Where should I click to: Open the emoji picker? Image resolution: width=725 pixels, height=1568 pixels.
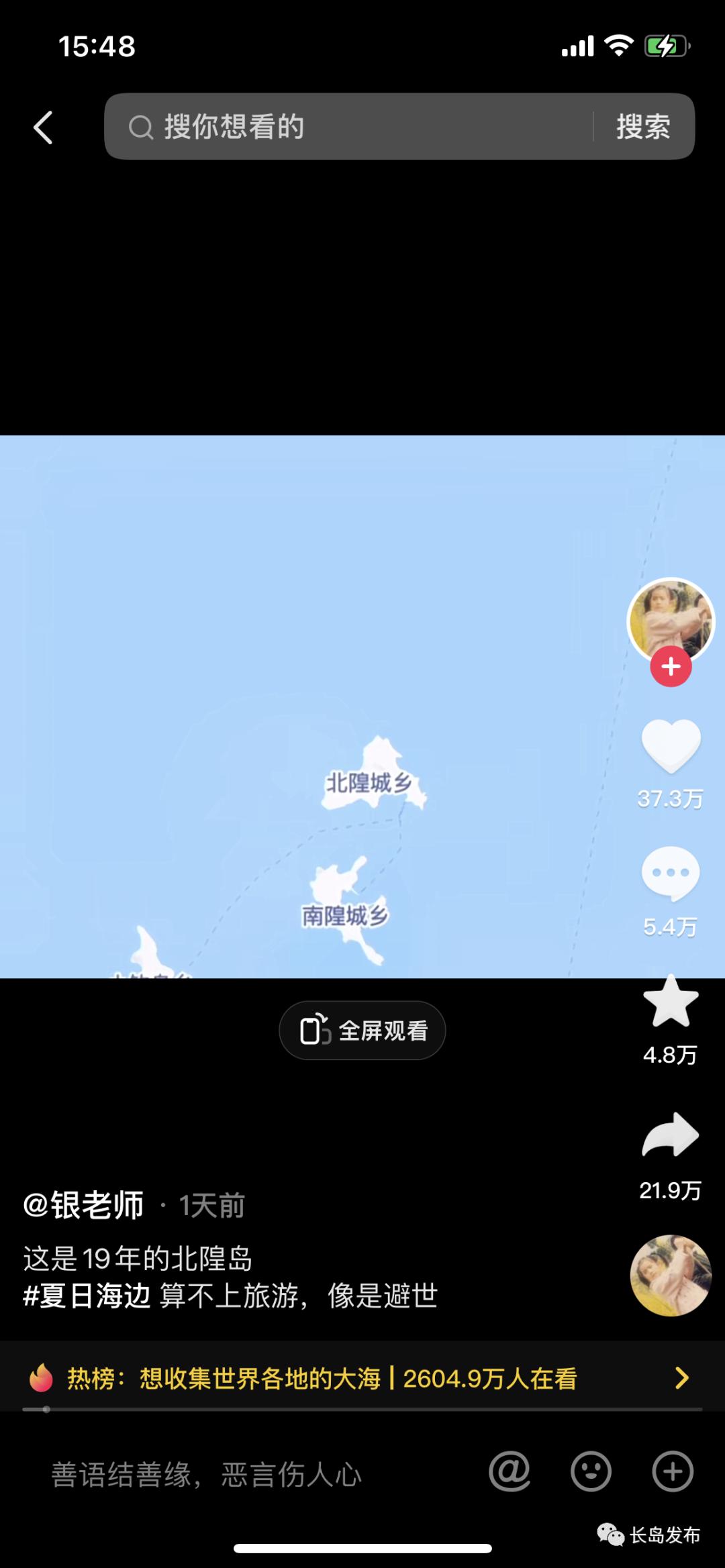591,1472
